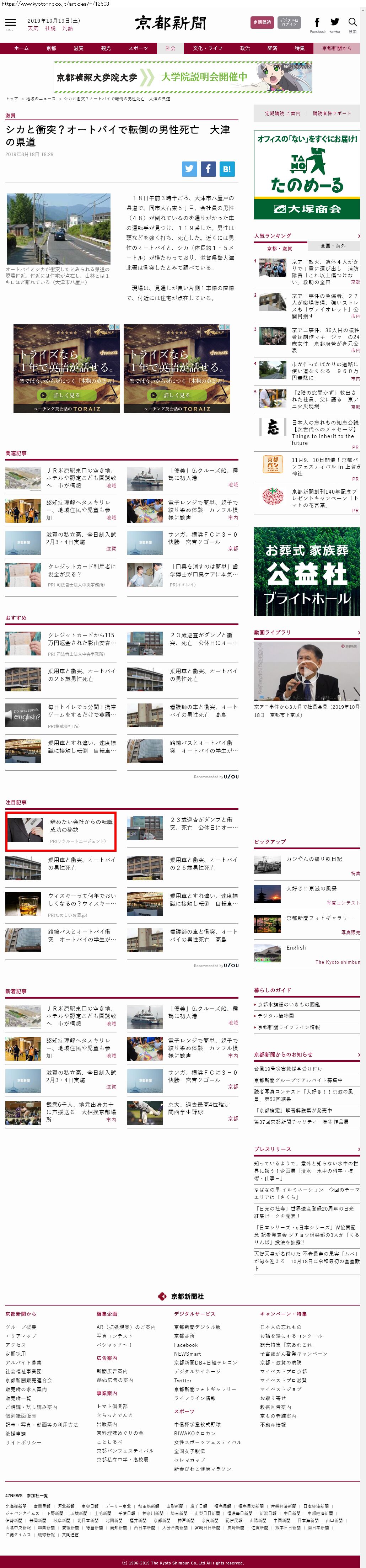Open the search magnifier icon

click(352, 23)
